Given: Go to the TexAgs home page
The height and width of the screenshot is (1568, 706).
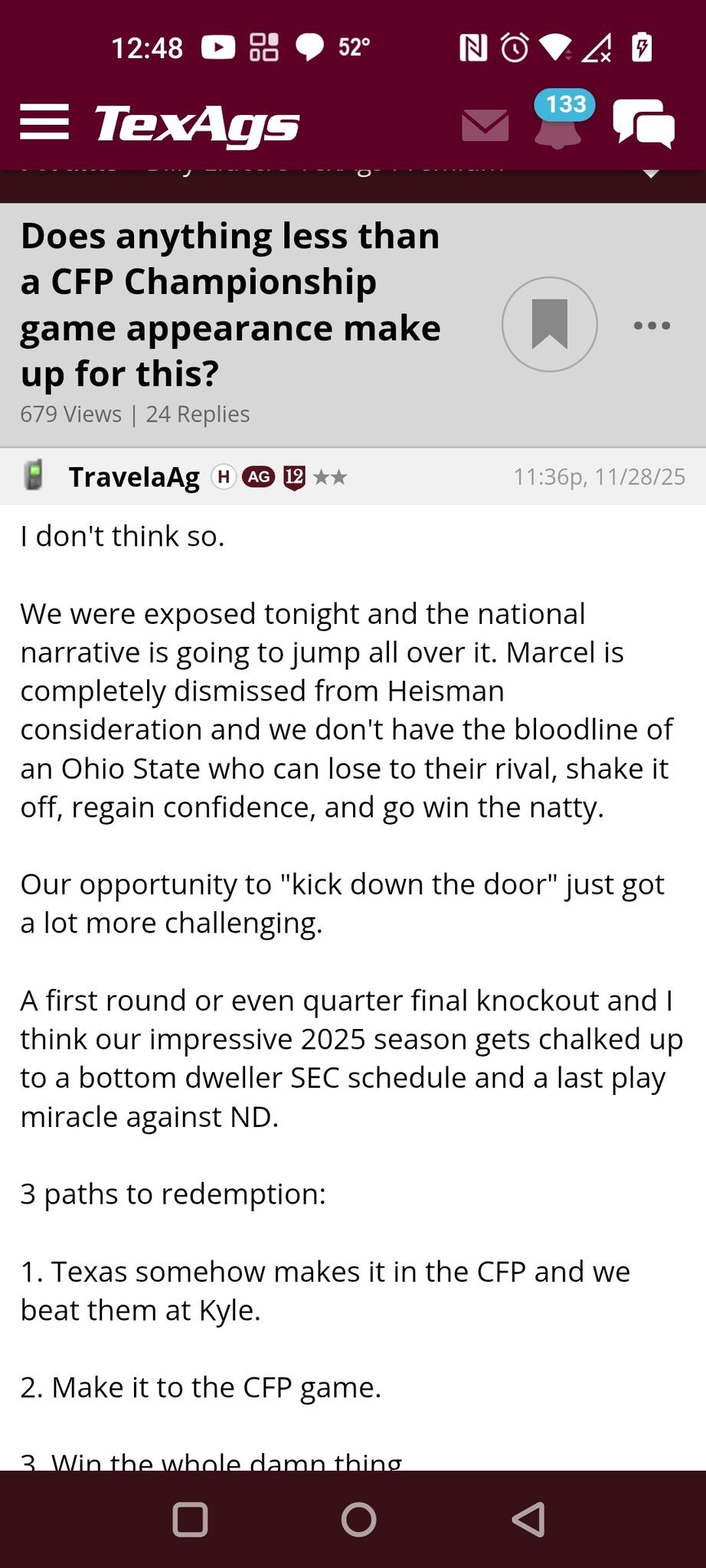Looking at the screenshot, I should tap(197, 125).
